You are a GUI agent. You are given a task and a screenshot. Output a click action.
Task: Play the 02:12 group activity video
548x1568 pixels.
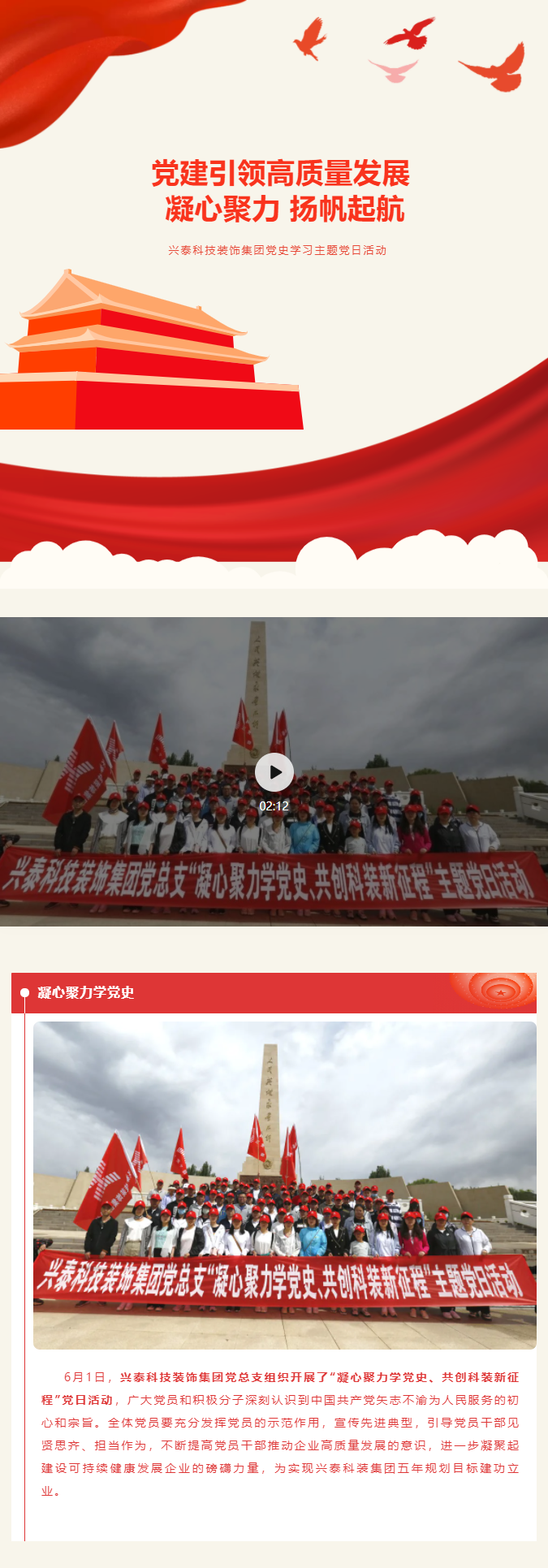(274, 772)
